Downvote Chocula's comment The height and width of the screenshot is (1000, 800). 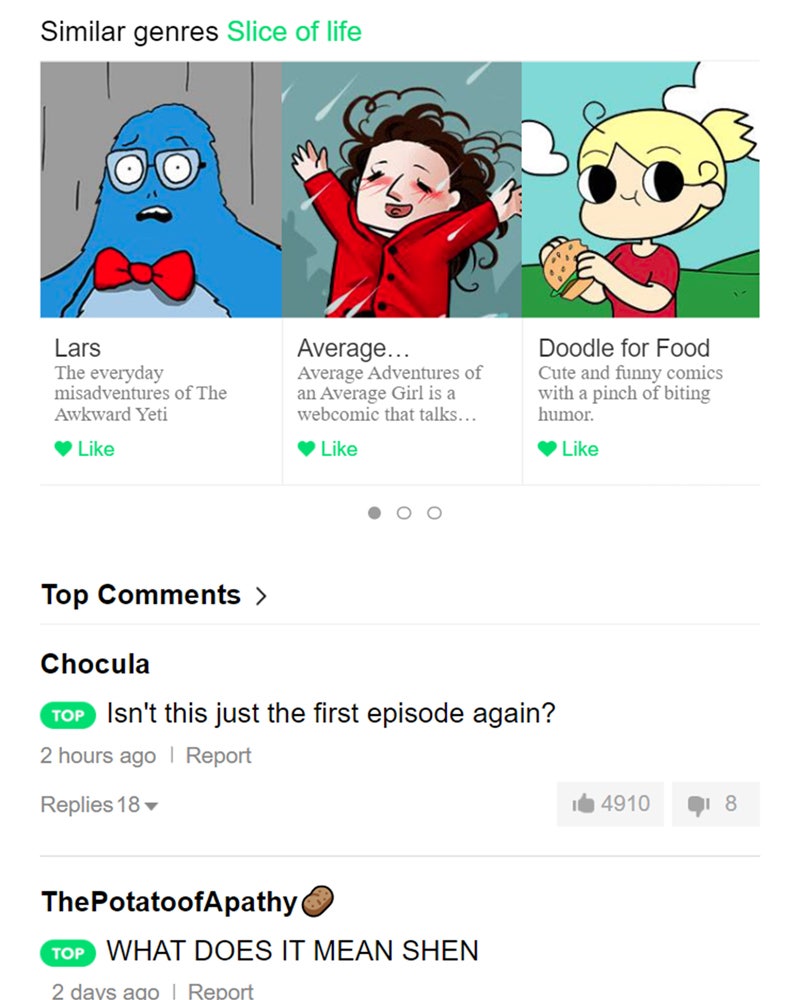tap(715, 803)
